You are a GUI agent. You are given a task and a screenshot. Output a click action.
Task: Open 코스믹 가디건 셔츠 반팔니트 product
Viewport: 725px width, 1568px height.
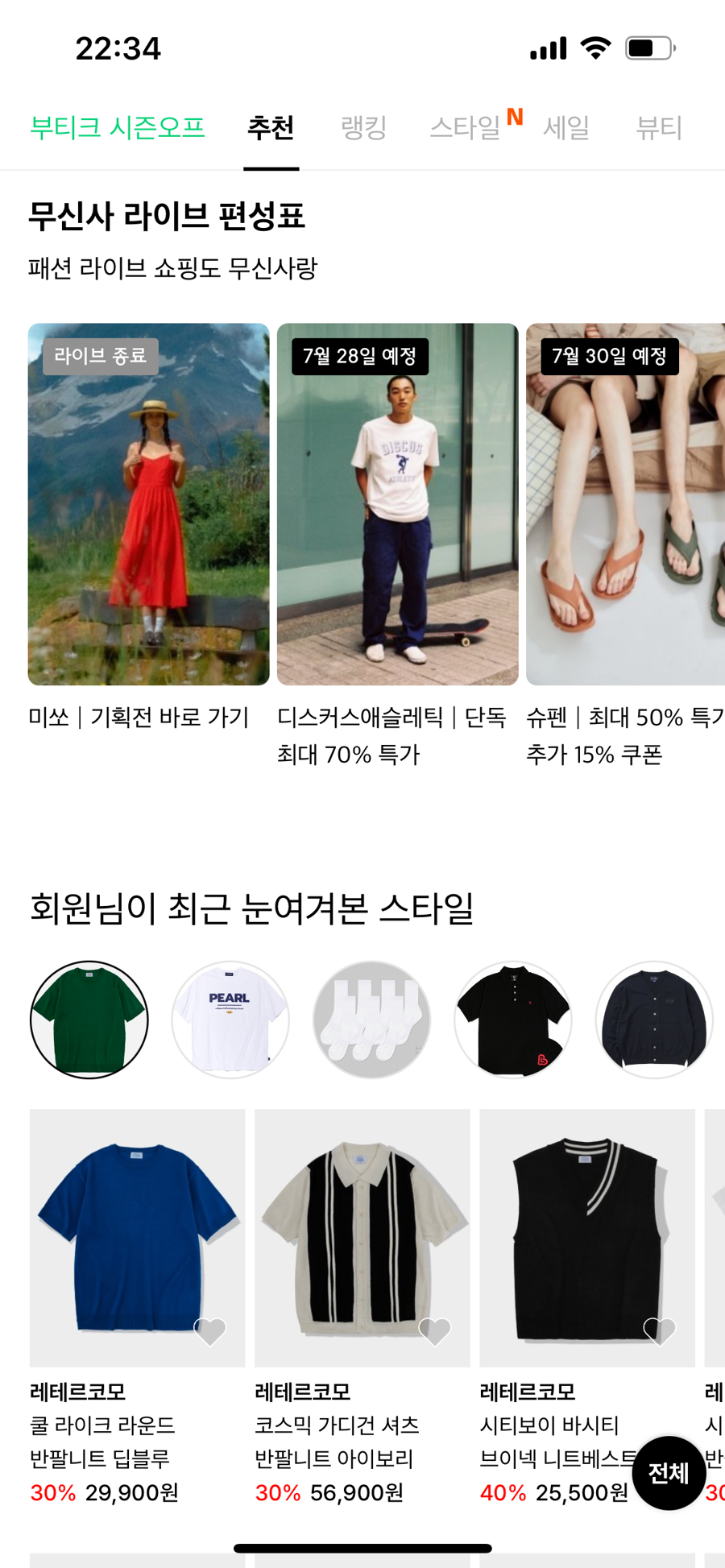pos(362,1237)
